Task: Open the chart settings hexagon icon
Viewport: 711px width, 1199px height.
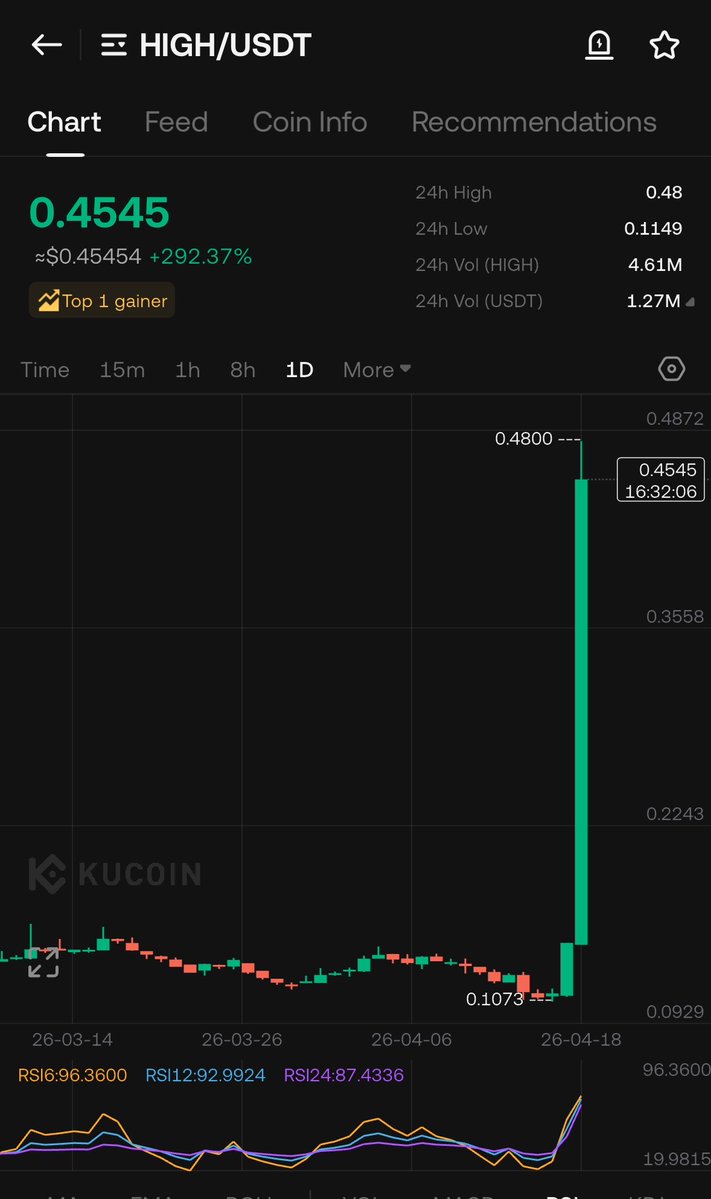Action: pyautogui.click(x=672, y=369)
